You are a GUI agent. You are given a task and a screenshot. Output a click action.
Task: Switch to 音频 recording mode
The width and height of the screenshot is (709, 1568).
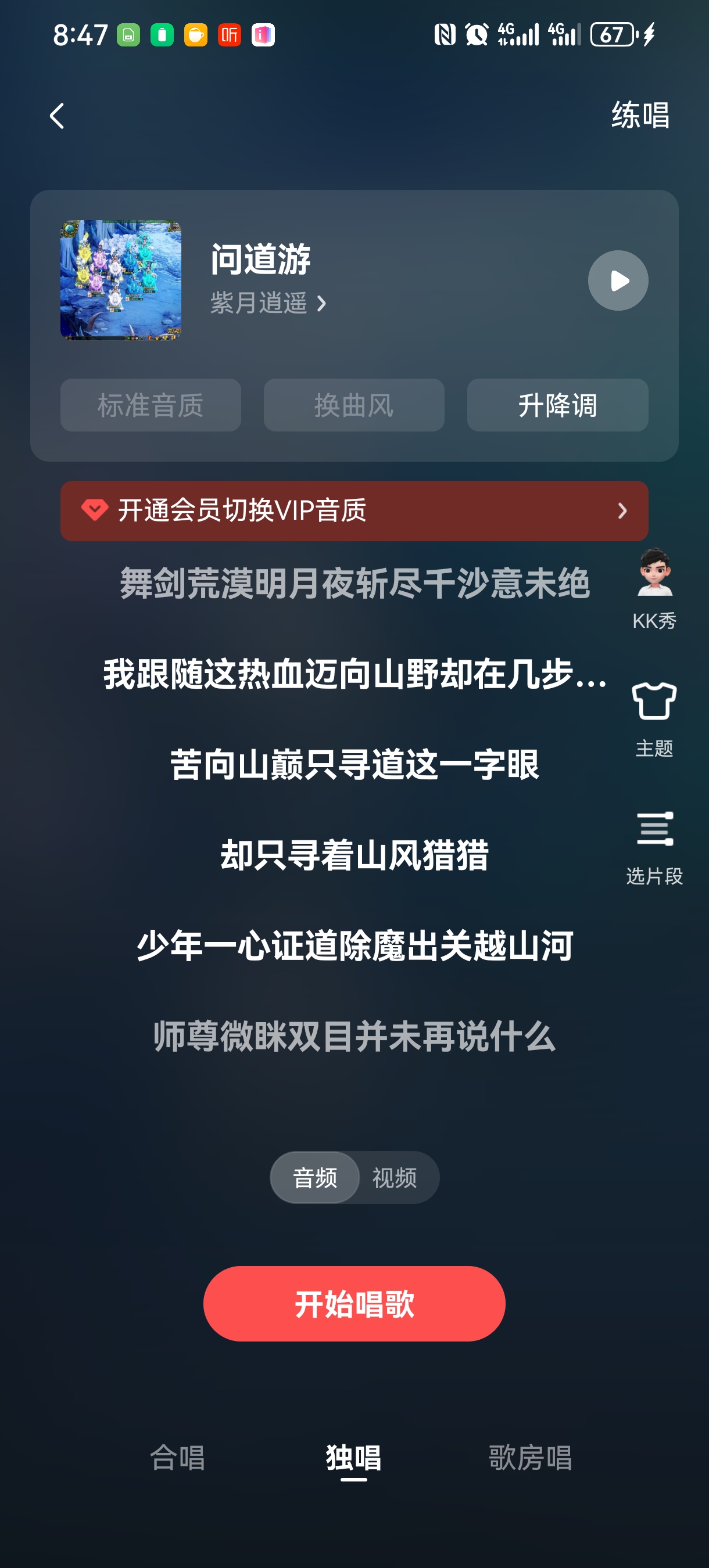pyautogui.click(x=315, y=1177)
